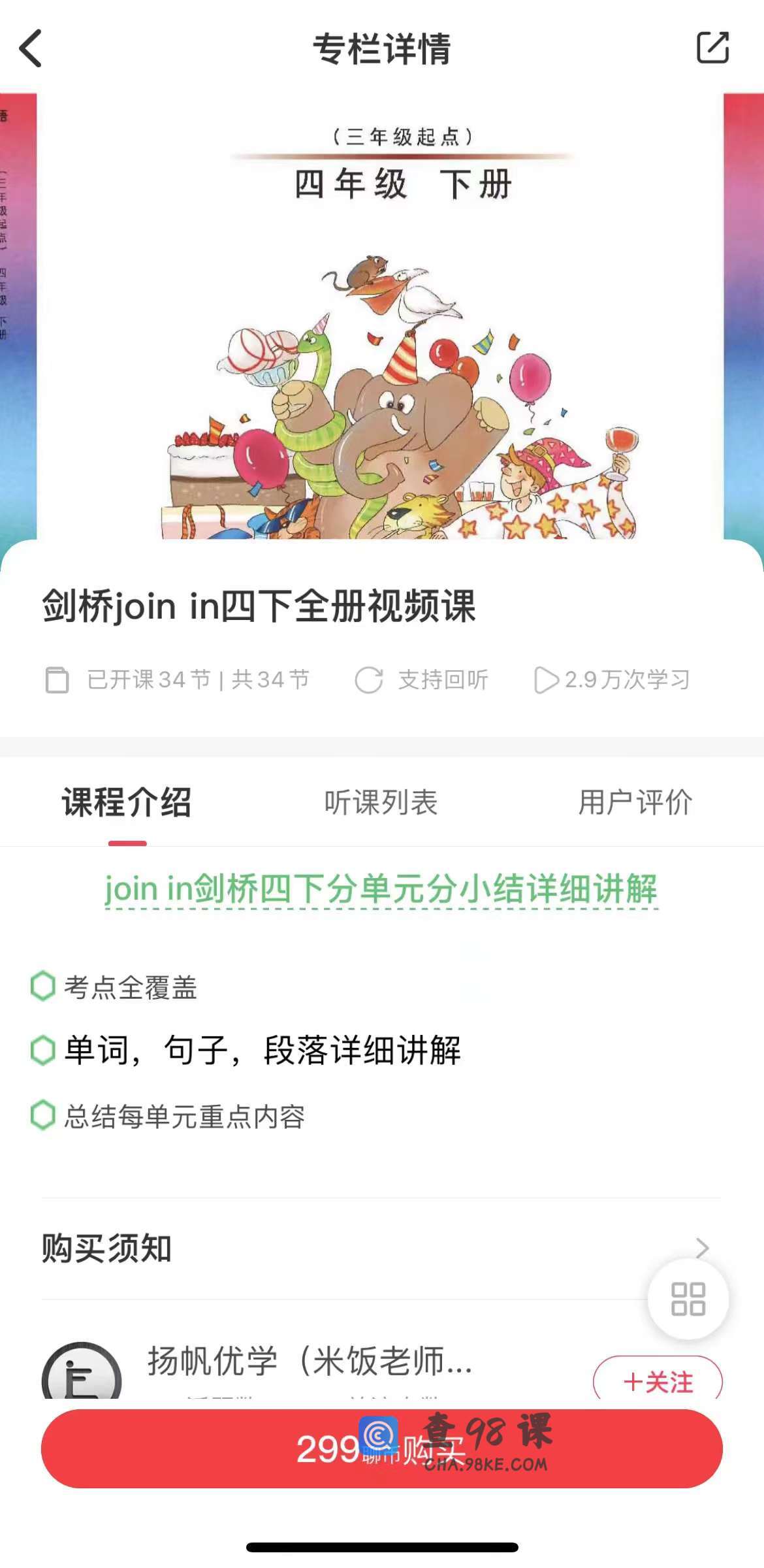Go back using the top-left arrow
The width and height of the screenshot is (764, 1568).
click(31, 48)
